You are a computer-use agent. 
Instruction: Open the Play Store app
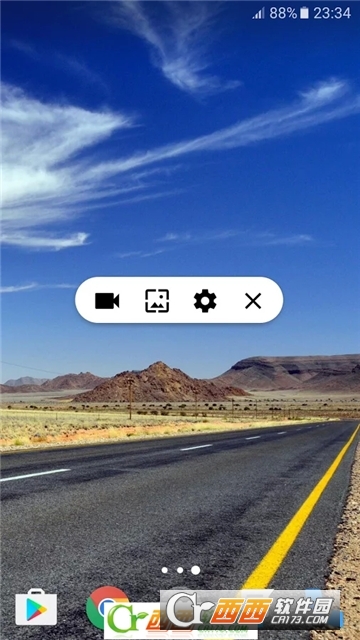pos(36,607)
